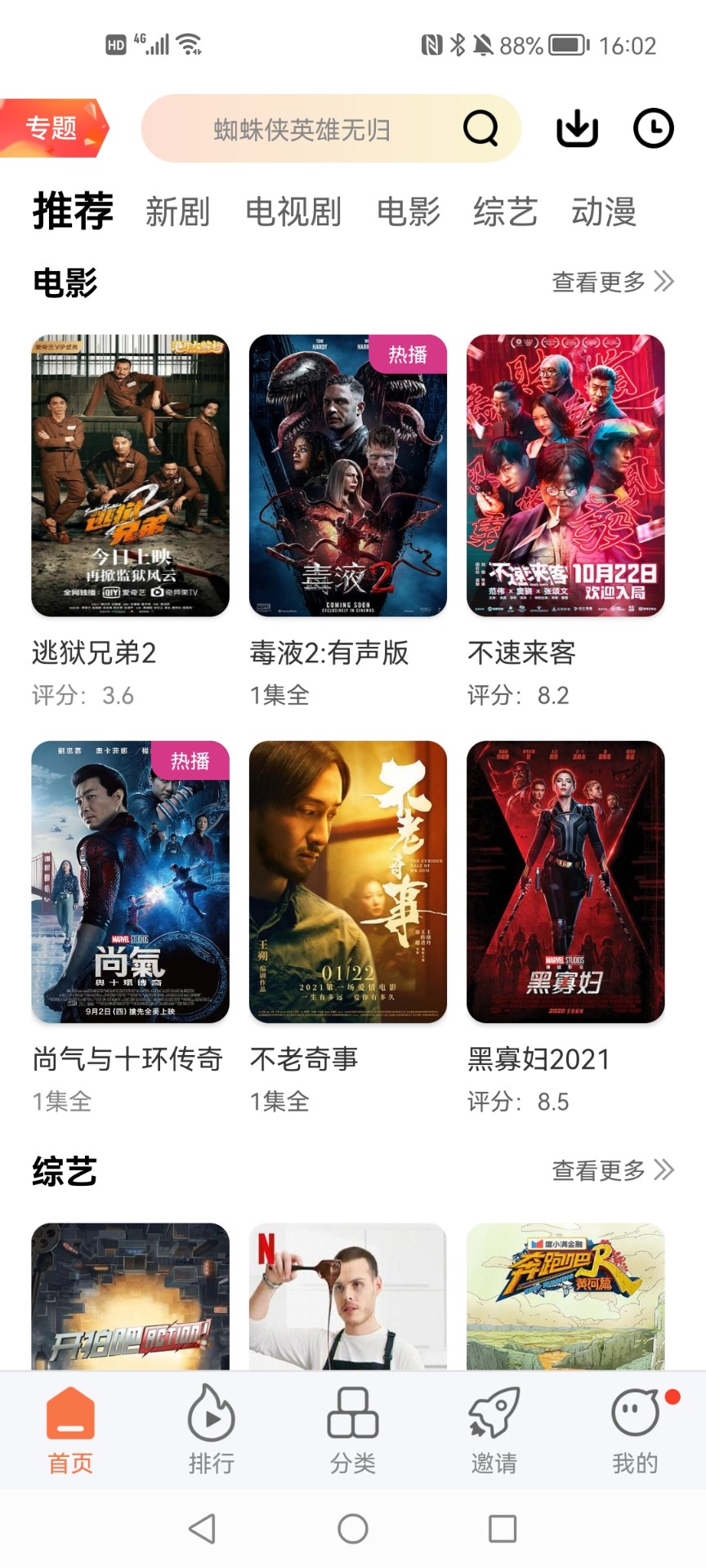Expand more variety shows via 综艺 查看更多

(601, 1169)
